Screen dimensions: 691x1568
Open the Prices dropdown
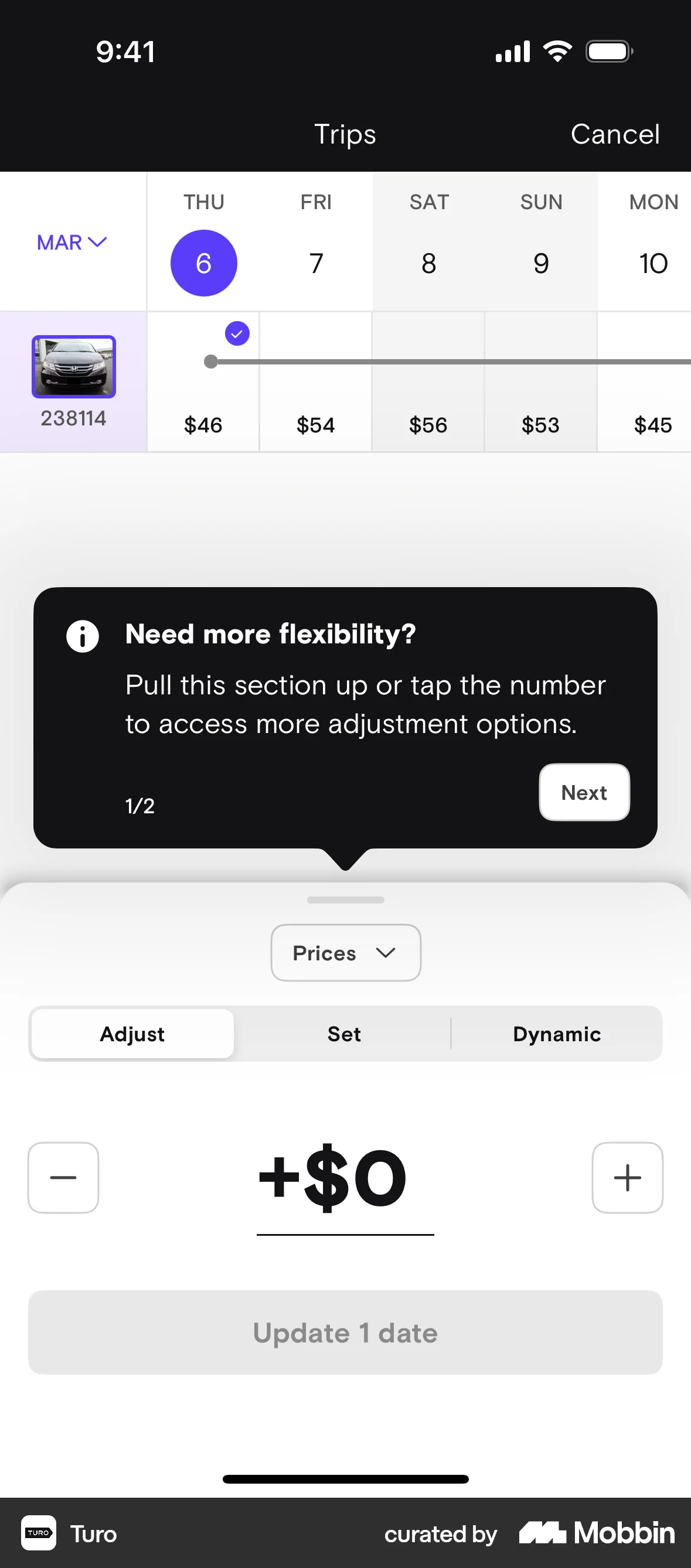[345, 953]
